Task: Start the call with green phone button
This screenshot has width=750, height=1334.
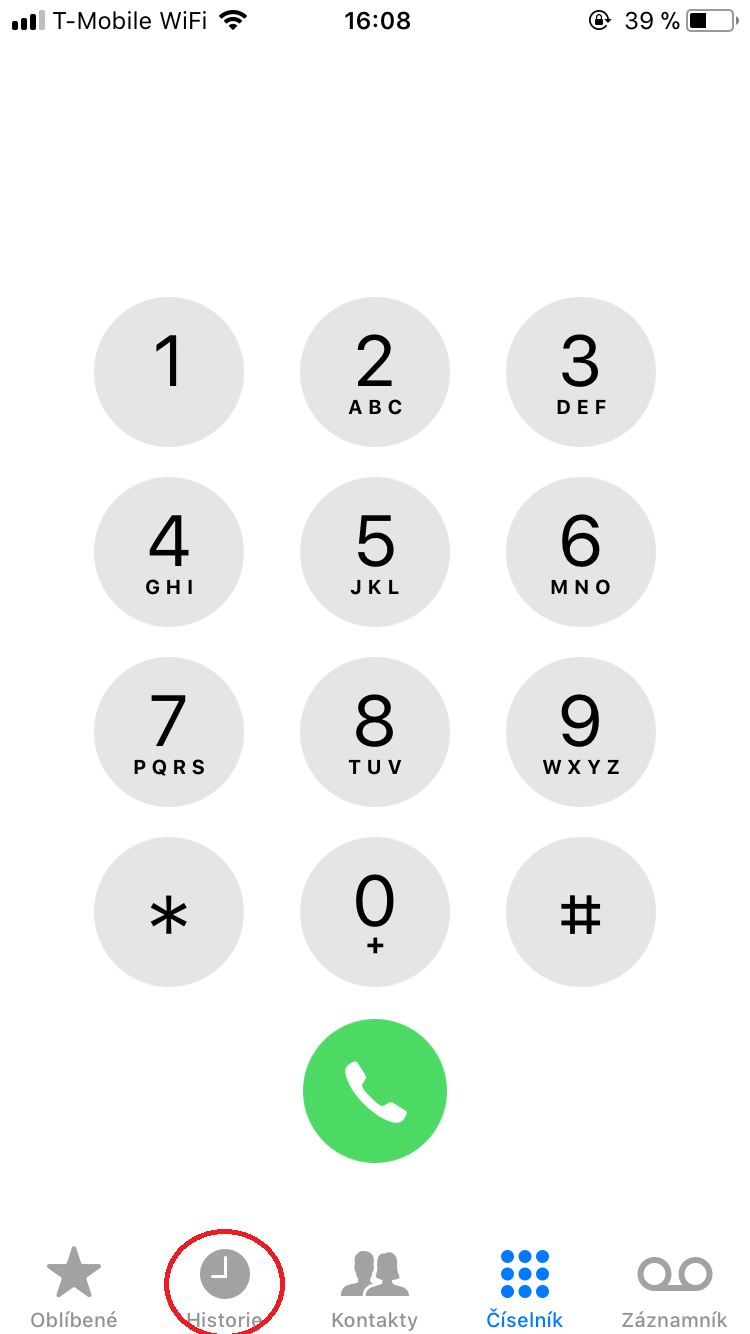Action: click(x=375, y=1091)
